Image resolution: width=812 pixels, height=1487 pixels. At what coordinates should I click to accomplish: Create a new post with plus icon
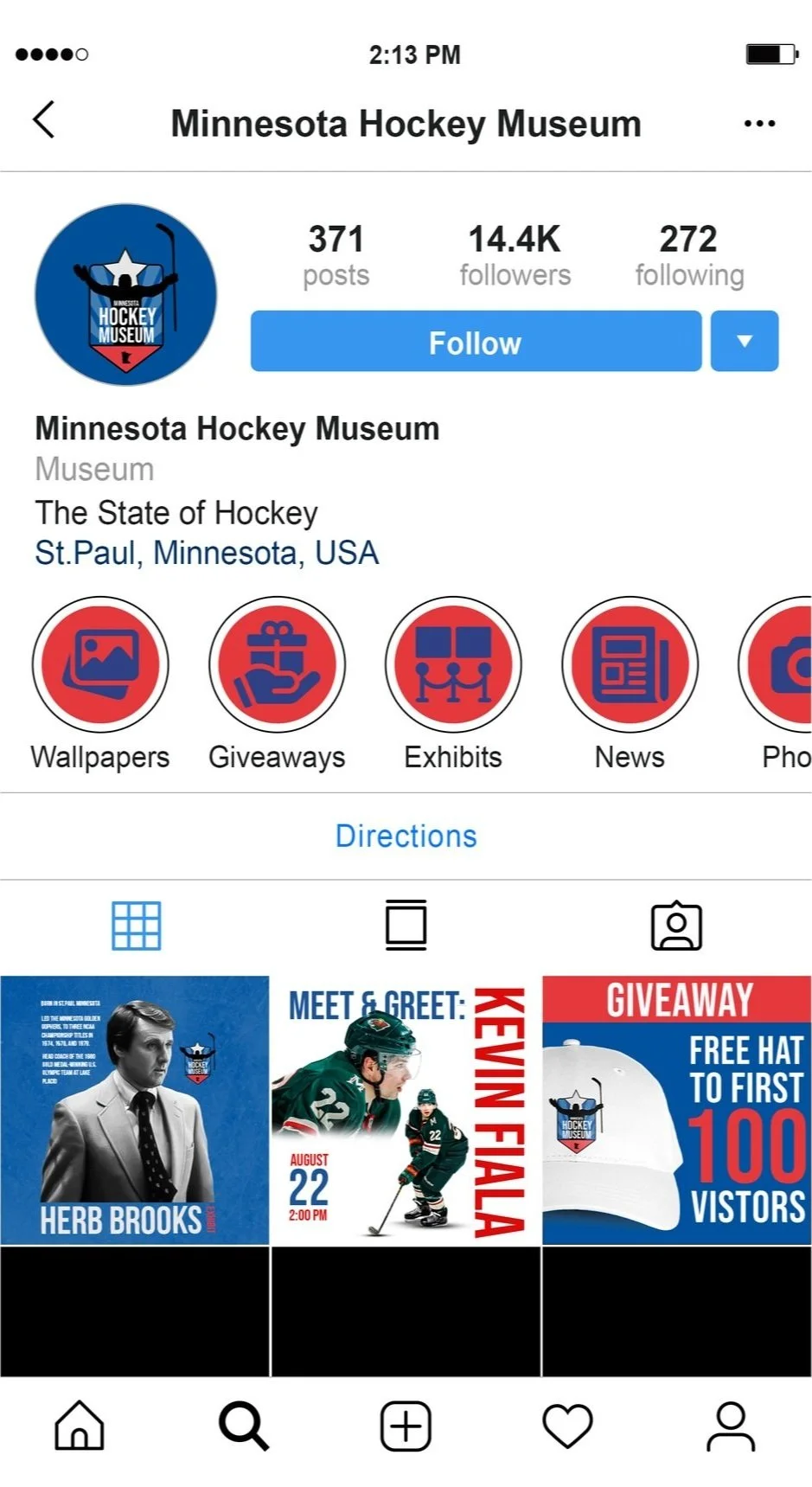tap(406, 1425)
